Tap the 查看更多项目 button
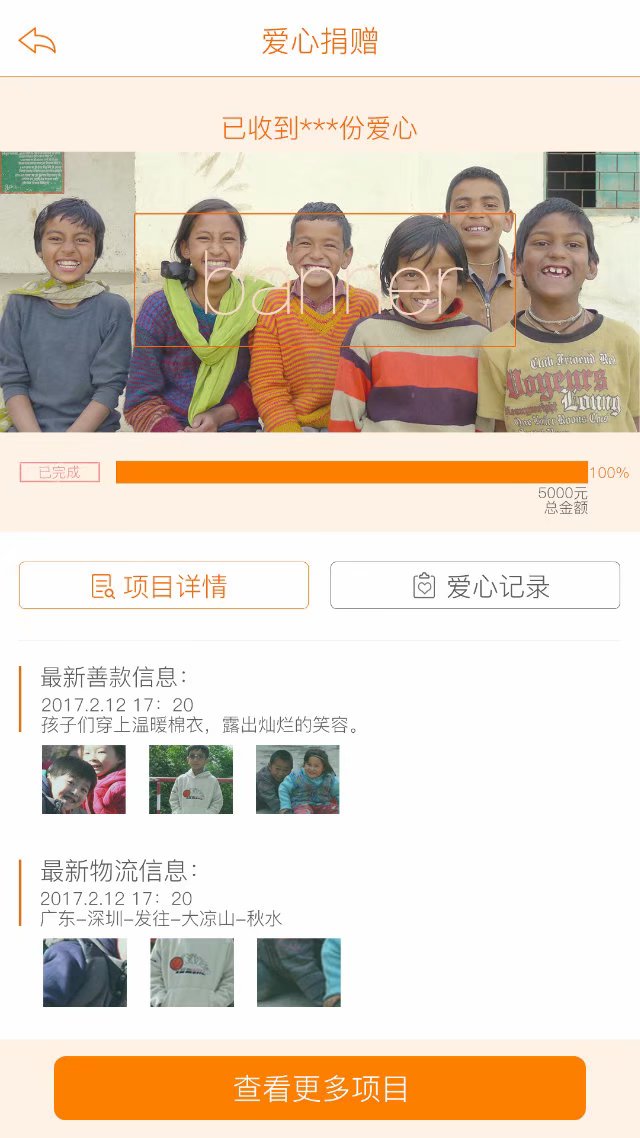Viewport: 640px width, 1138px height. [x=320, y=1088]
